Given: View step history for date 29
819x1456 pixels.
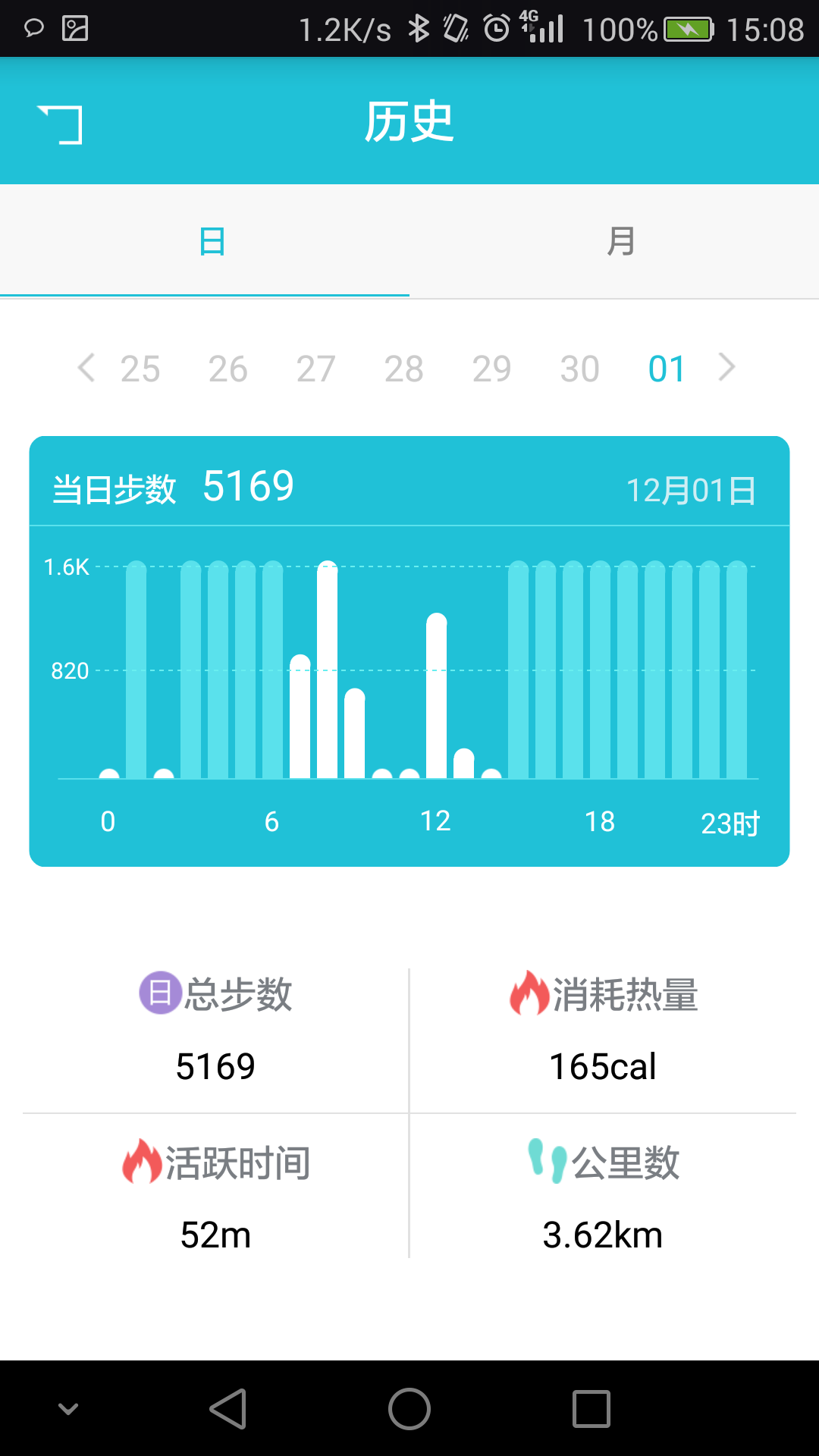Looking at the screenshot, I should [x=491, y=369].
